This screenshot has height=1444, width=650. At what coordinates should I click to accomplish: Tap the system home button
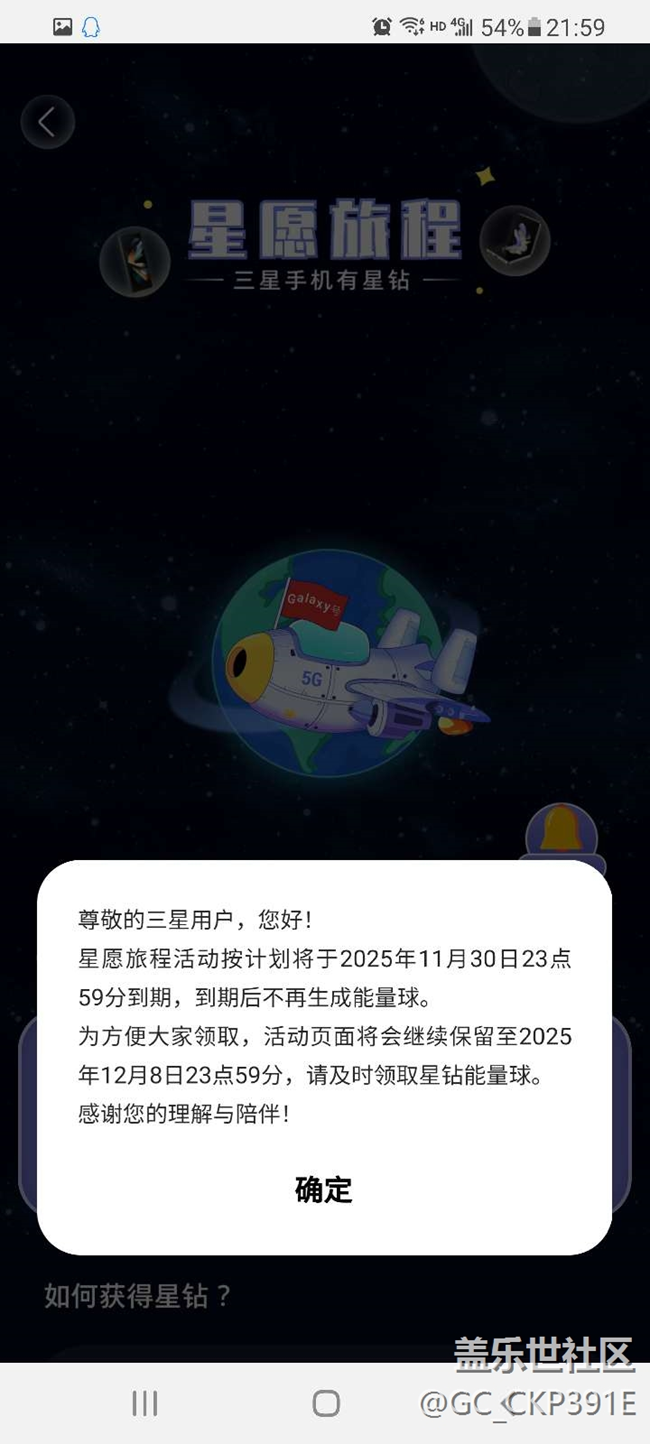tap(326, 1403)
